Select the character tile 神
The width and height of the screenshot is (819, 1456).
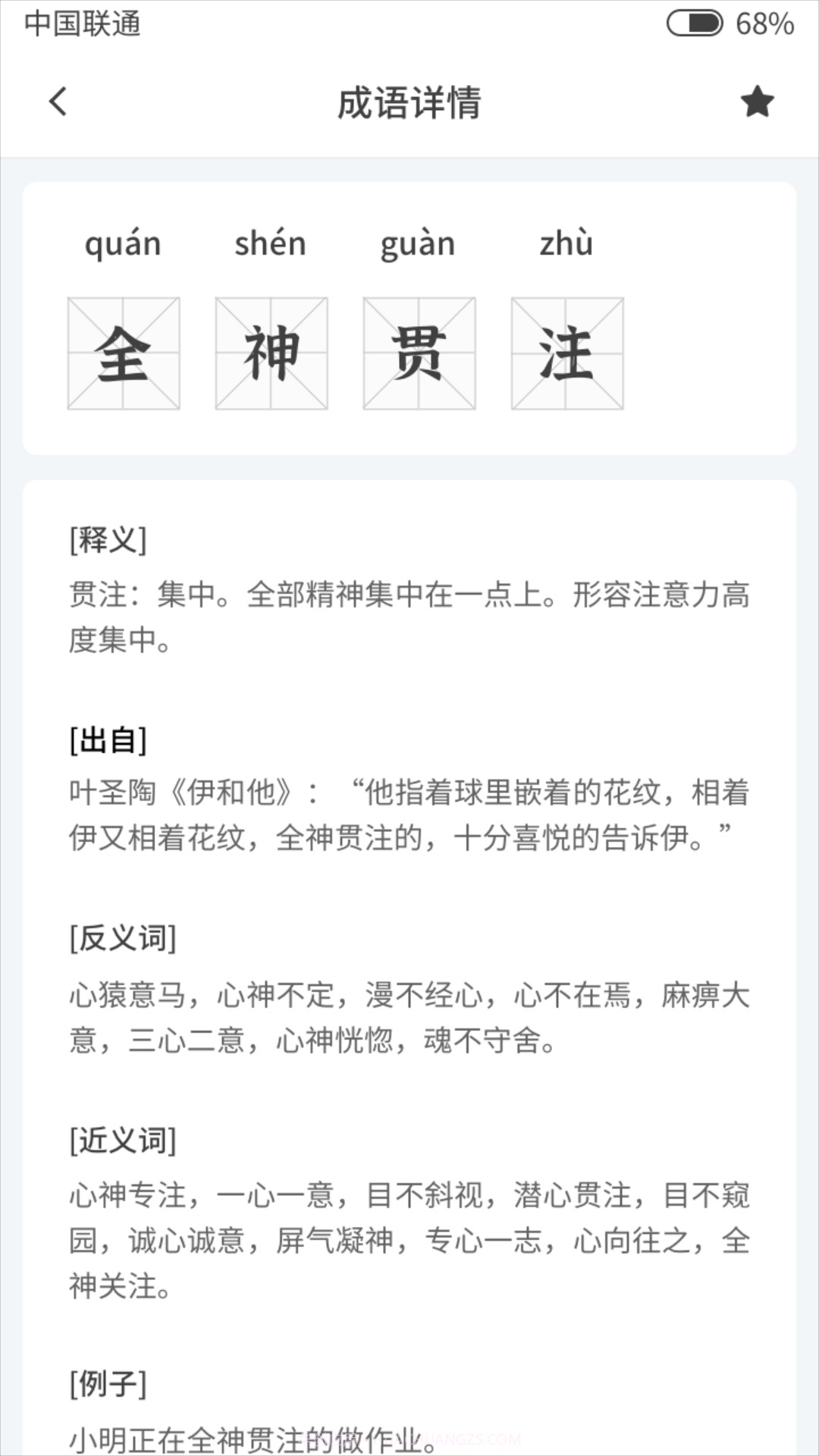(271, 353)
